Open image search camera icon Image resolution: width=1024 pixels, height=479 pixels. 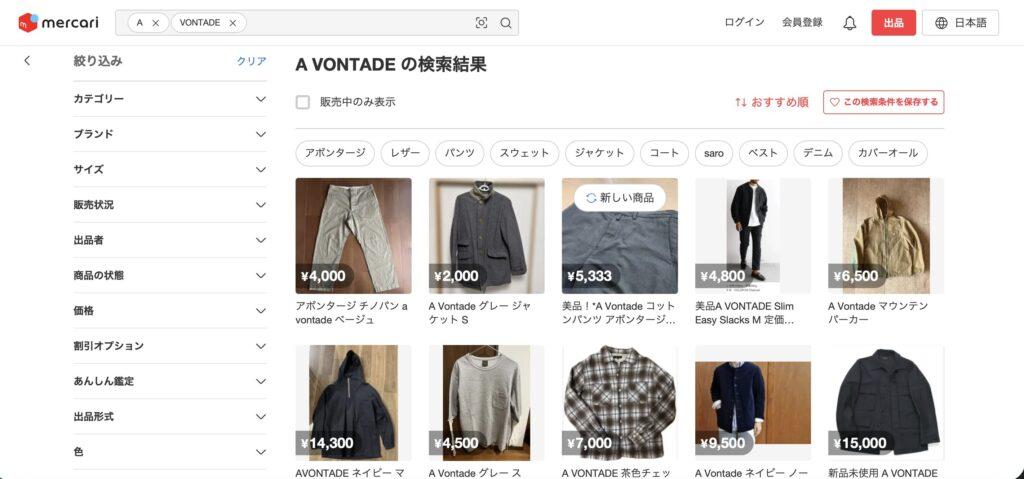481,23
